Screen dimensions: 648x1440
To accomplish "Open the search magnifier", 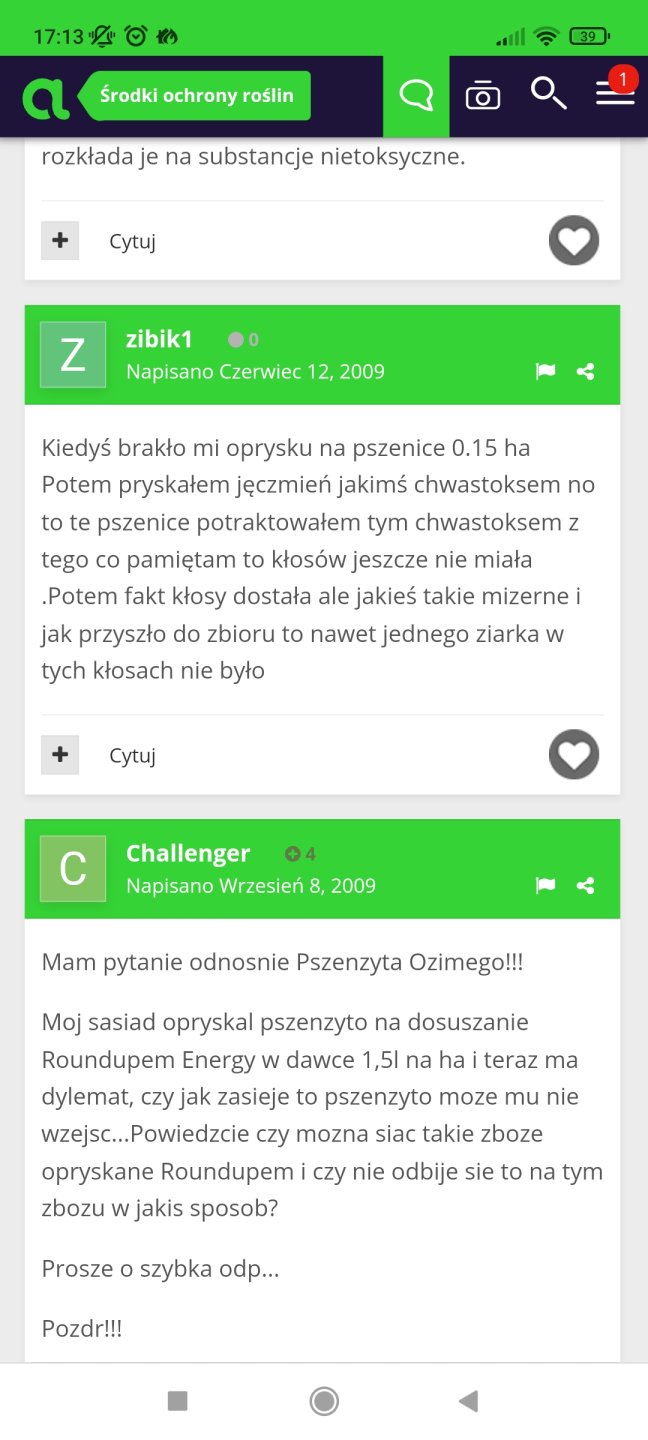I will coord(548,94).
